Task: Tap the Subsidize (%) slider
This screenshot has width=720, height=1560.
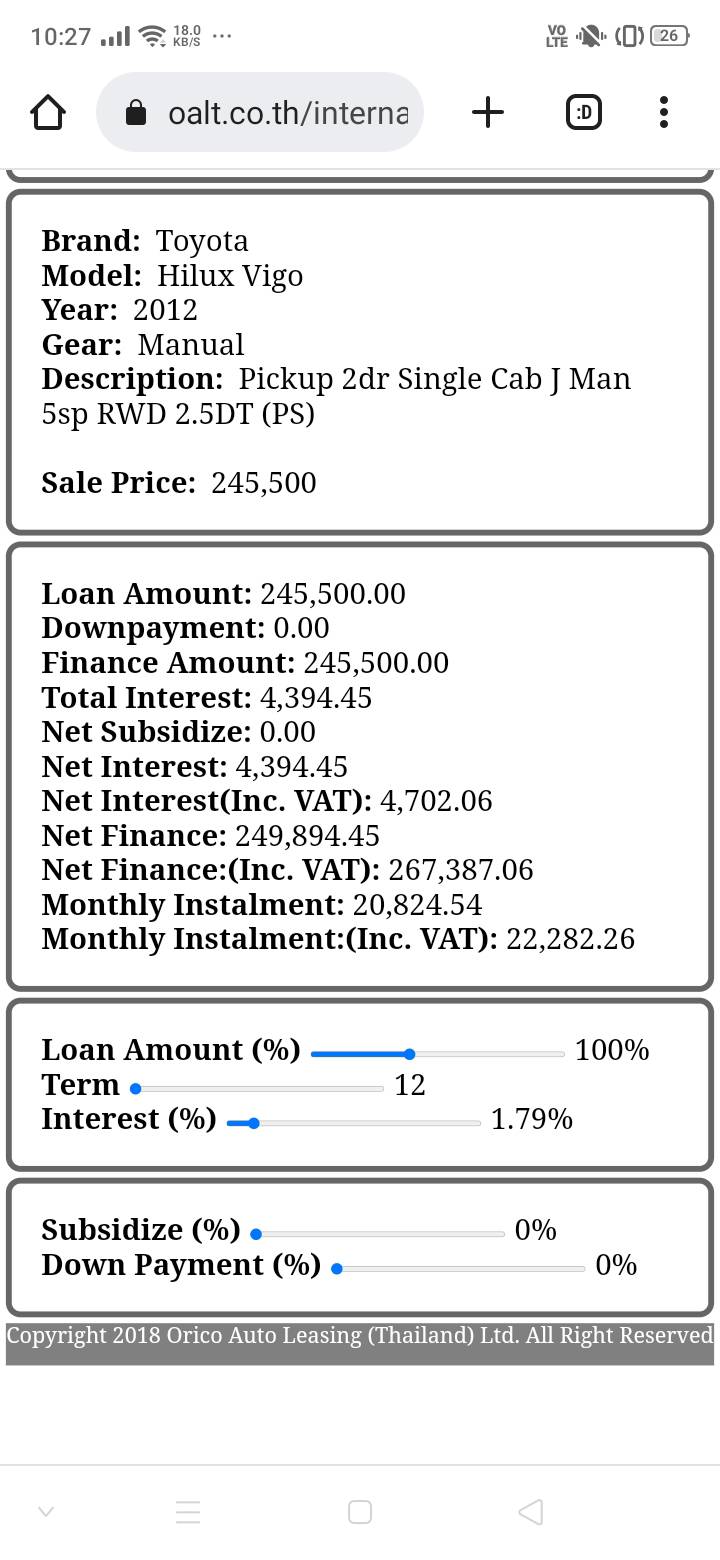Action: coord(378,1234)
